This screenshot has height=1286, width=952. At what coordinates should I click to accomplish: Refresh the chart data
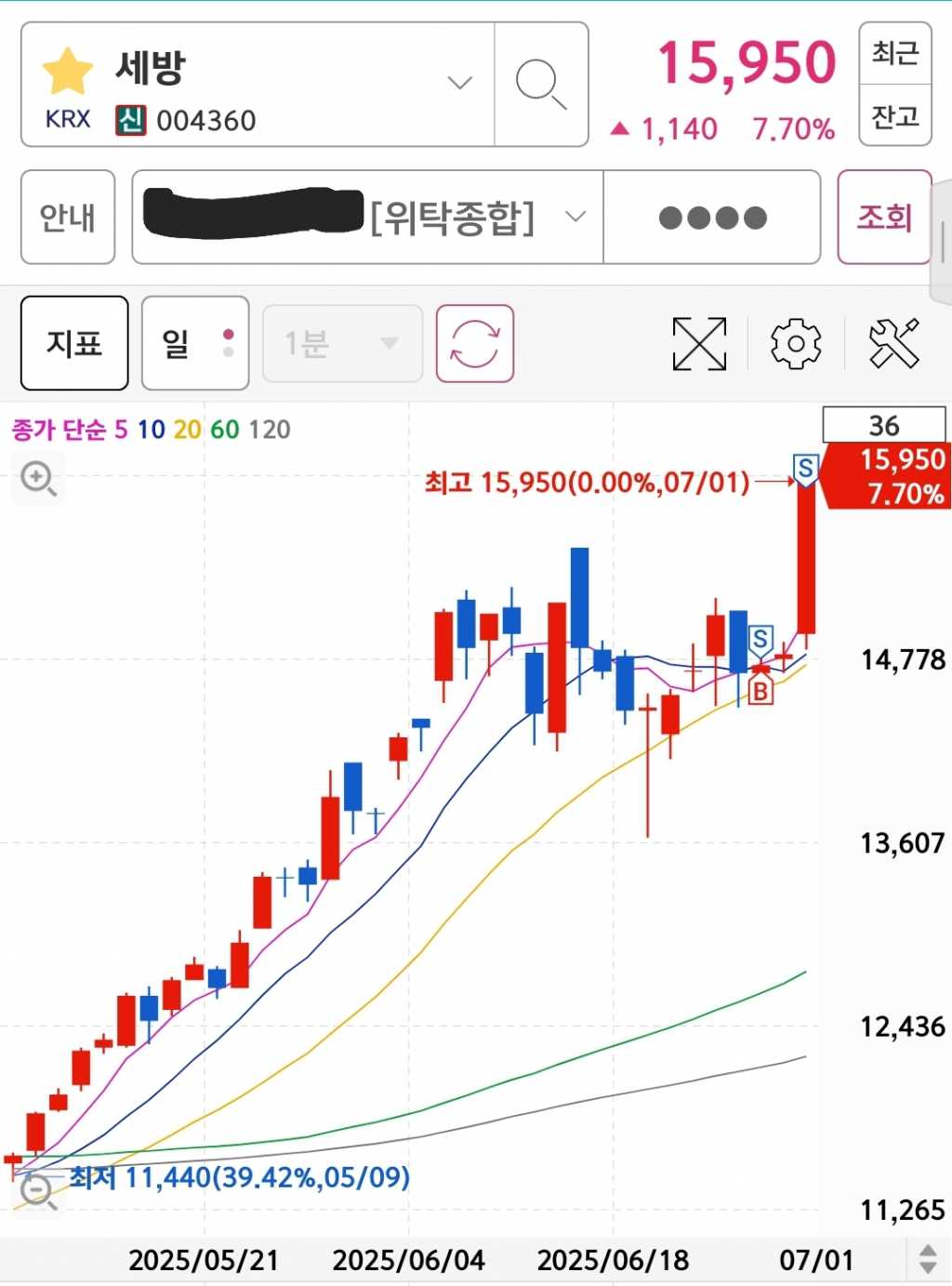point(475,343)
